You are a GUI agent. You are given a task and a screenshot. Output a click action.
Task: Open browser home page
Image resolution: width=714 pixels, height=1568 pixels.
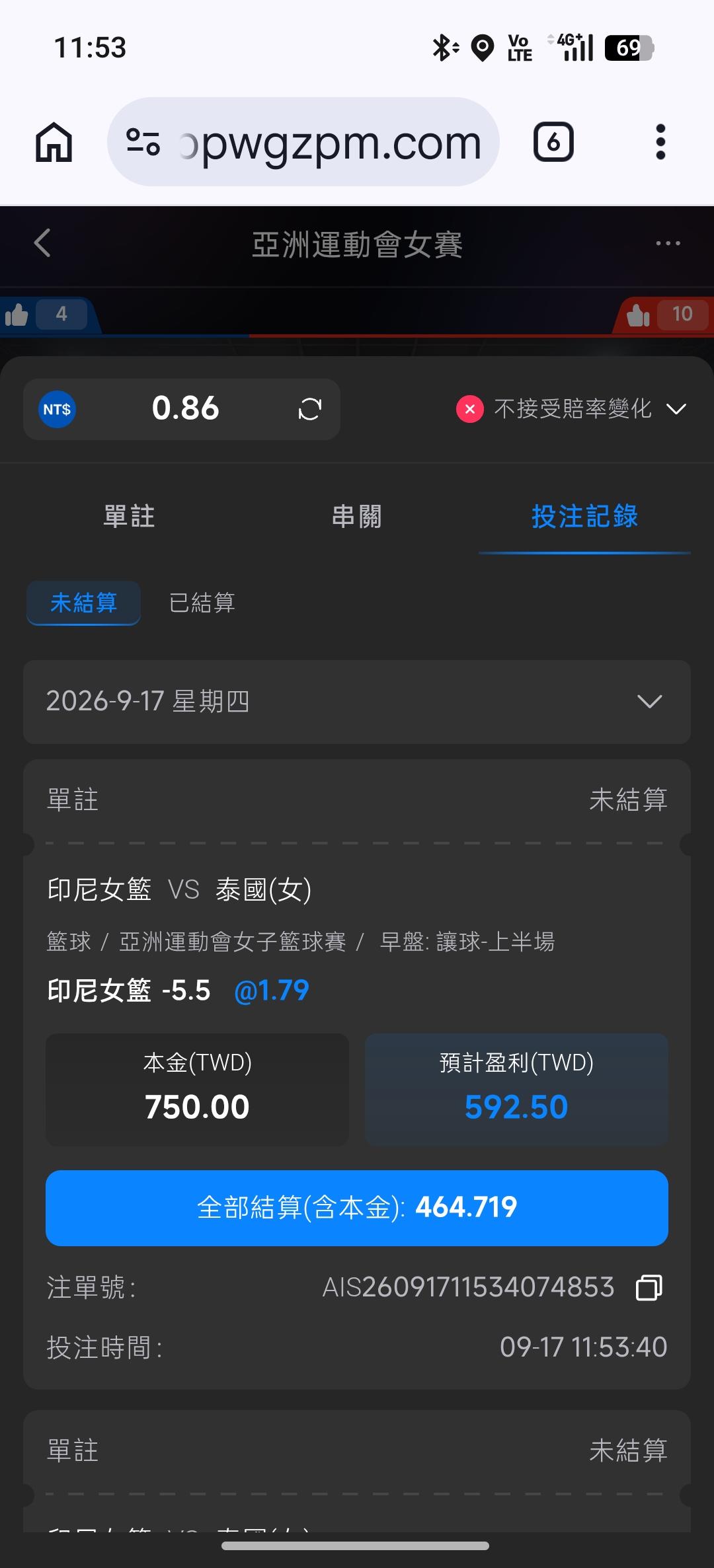pos(54,142)
